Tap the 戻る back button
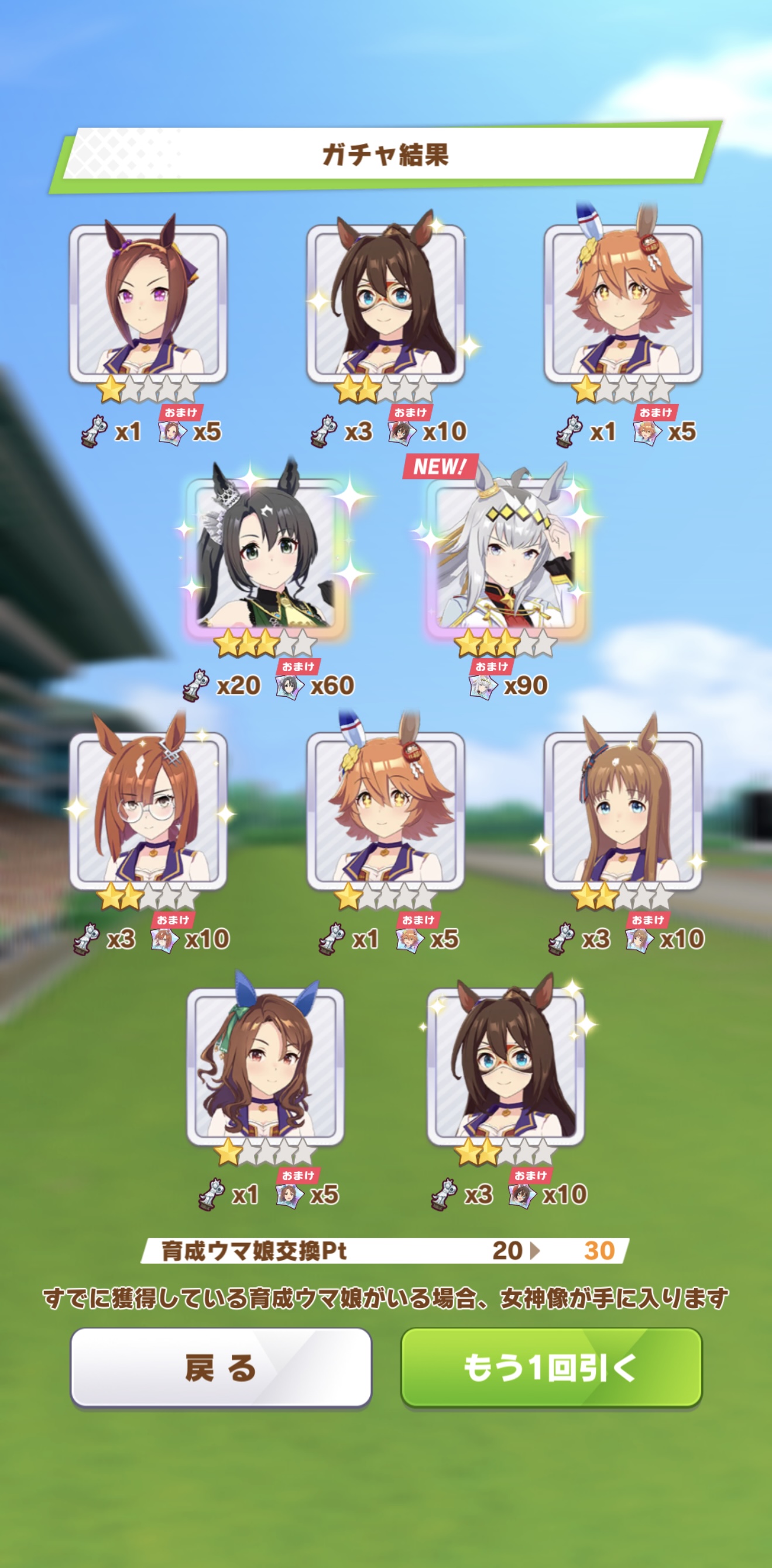 pos(220,1367)
